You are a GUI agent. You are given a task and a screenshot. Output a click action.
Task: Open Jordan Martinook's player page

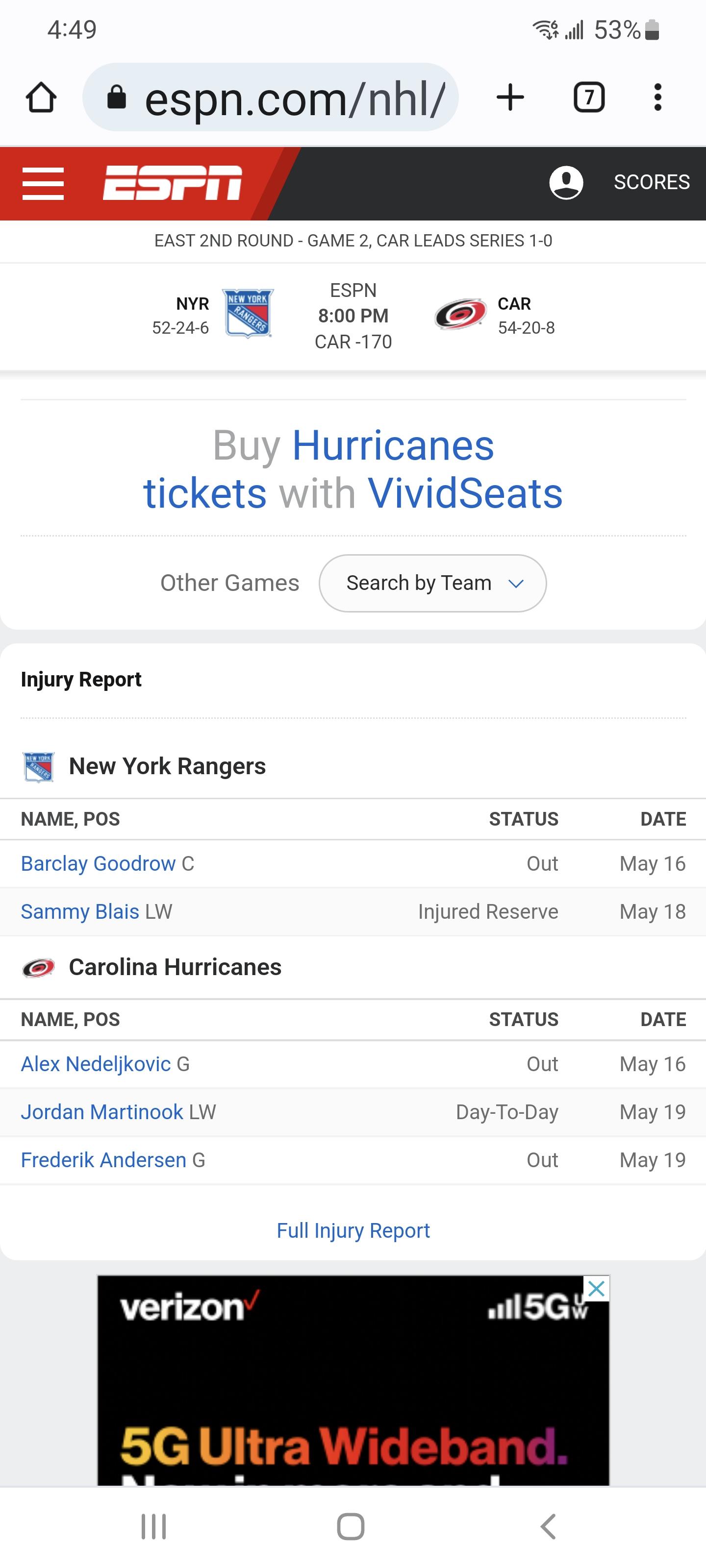coord(101,1112)
